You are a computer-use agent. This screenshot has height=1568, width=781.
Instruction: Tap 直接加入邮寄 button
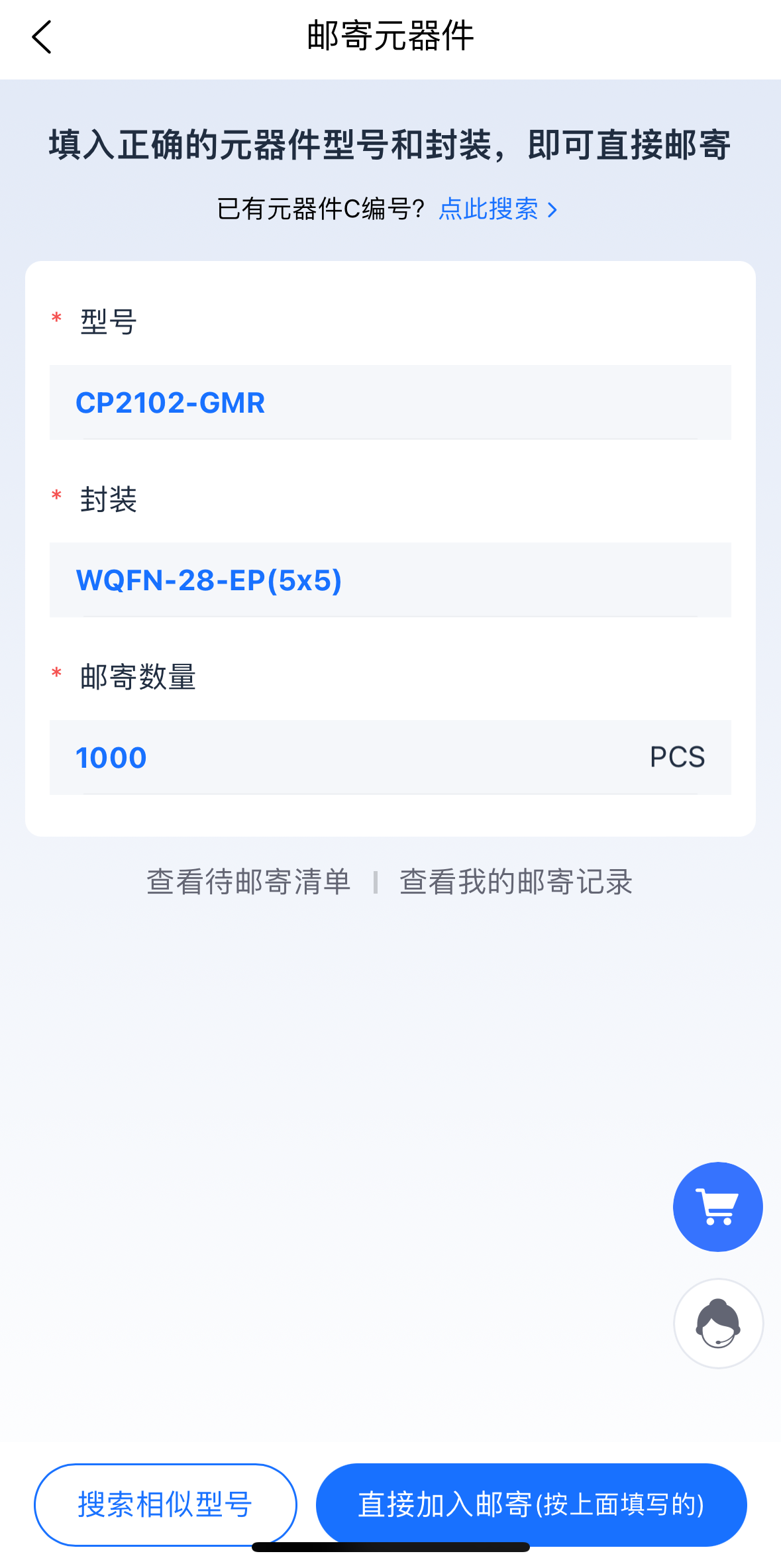coord(531,1504)
